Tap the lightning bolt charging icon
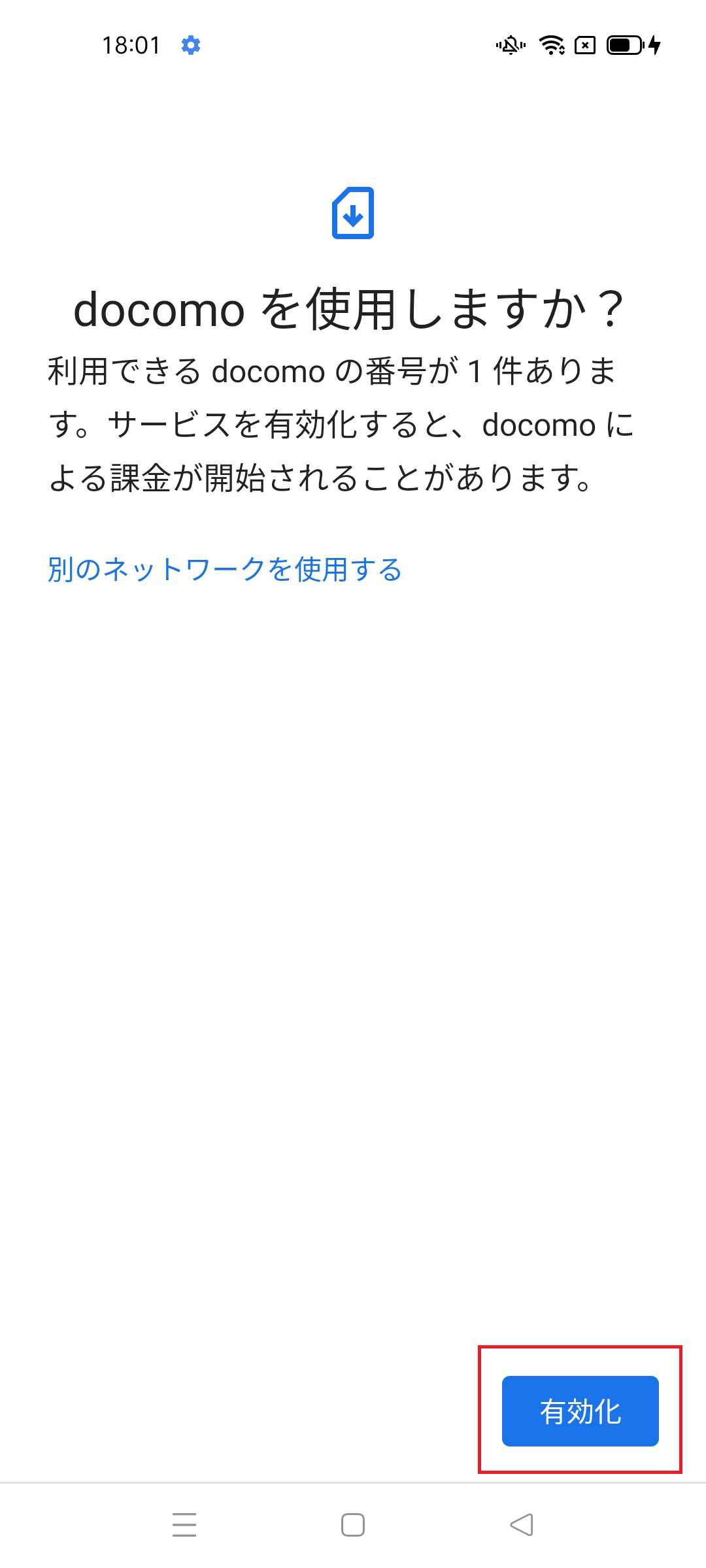706x1568 pixels. click(x=654, y=46)
